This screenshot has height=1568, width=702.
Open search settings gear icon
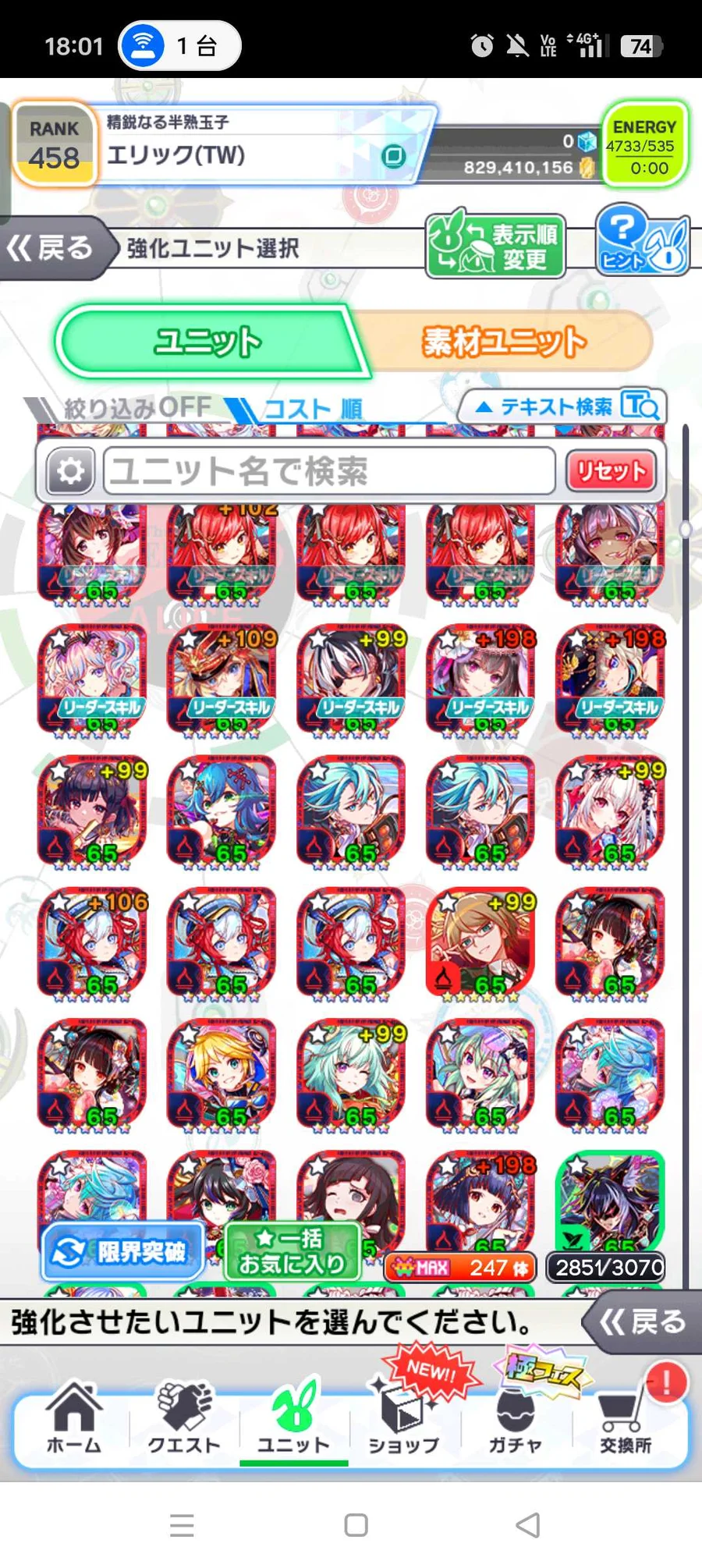tap(70, 471)
